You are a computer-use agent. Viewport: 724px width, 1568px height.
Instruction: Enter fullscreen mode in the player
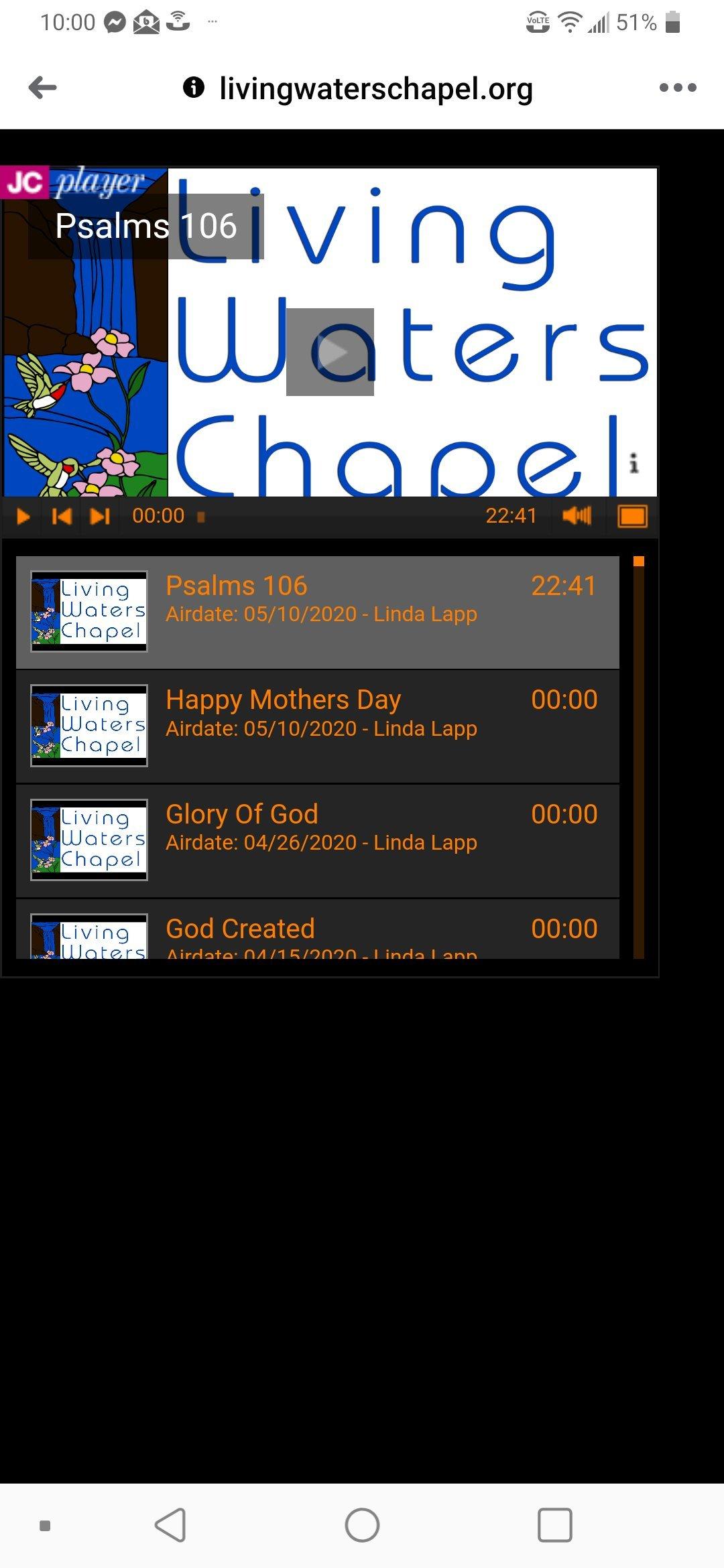[631, 517]
